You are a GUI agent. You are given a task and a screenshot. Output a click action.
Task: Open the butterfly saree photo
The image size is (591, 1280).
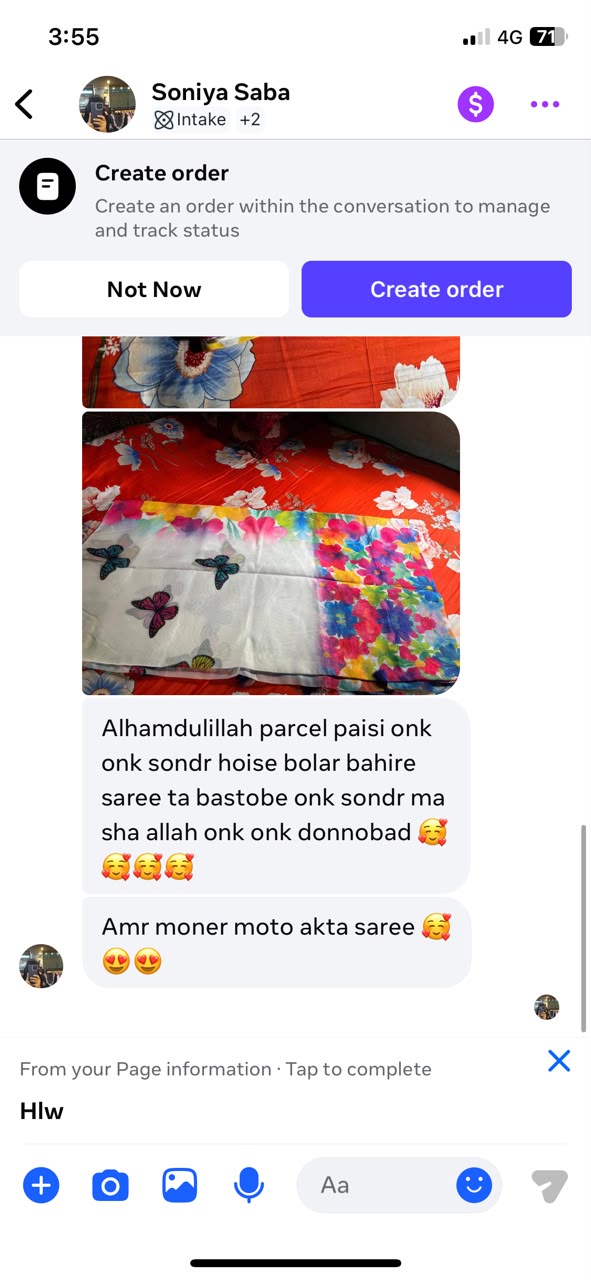(271, 553)
